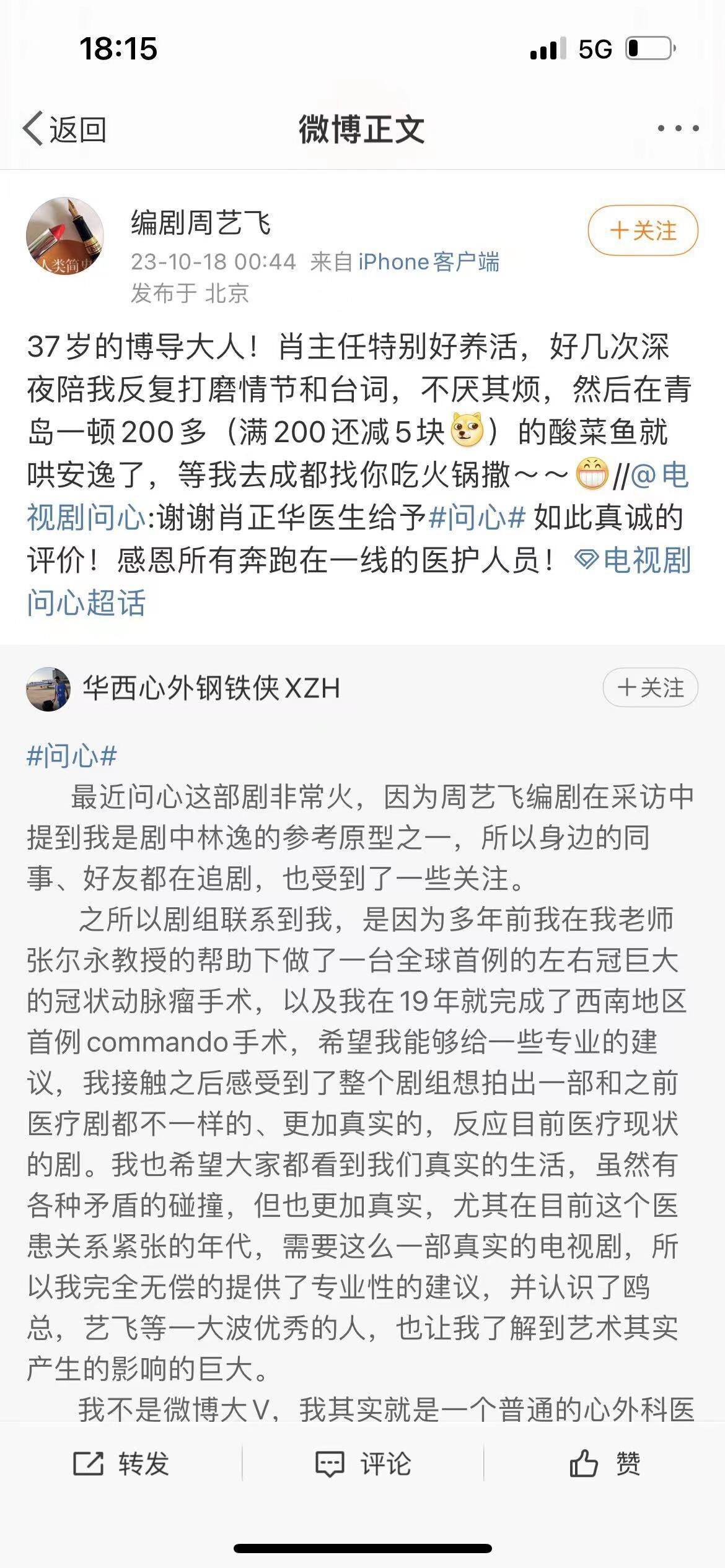This screenshot has height=1568, width=725.
Task: Go back via the 返回 button
Action: [x=64, y=129]
